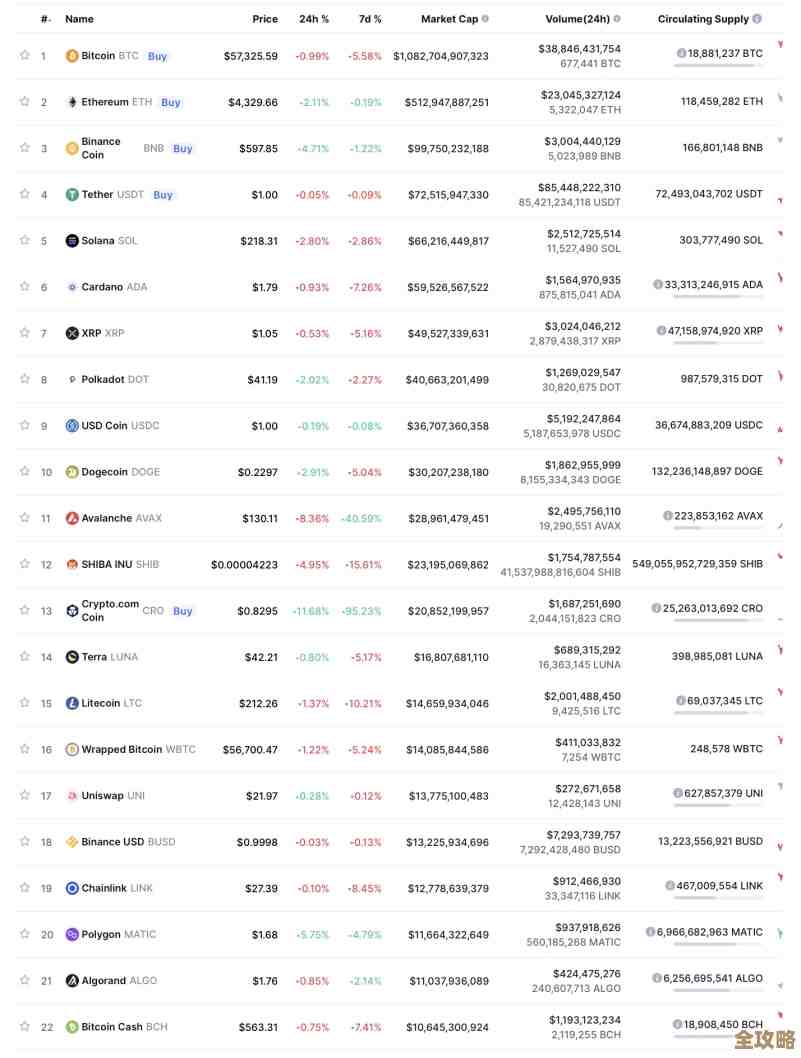This screenshot has width=801, height=1058.
Task: Star Chainlink for the watchlist
Action: 24,888
